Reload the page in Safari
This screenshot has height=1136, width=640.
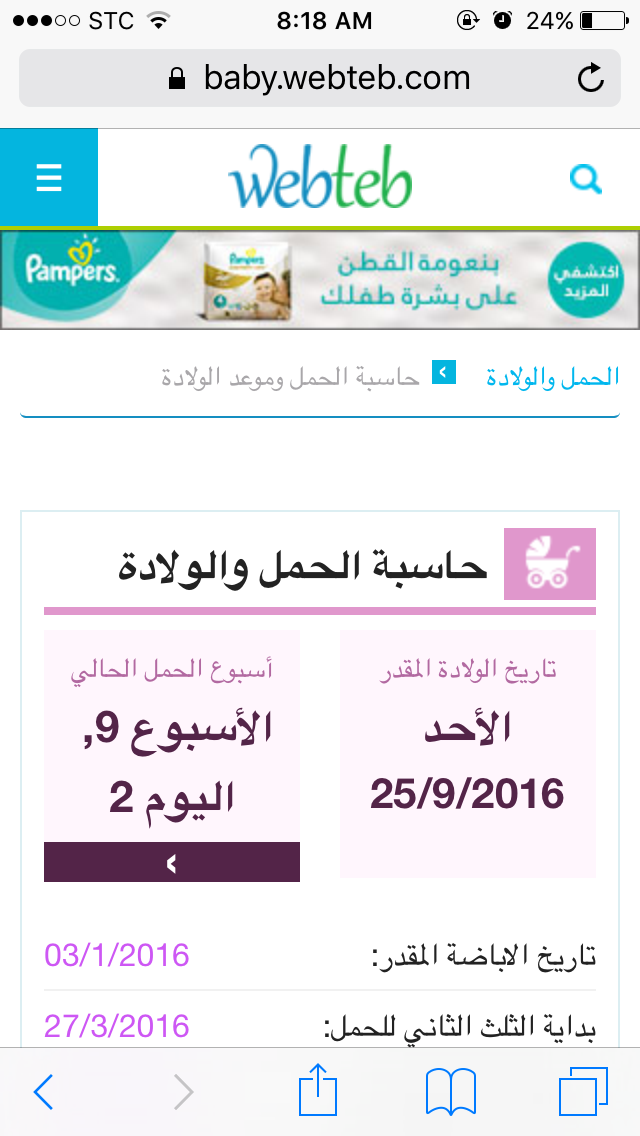click(591, 78)
